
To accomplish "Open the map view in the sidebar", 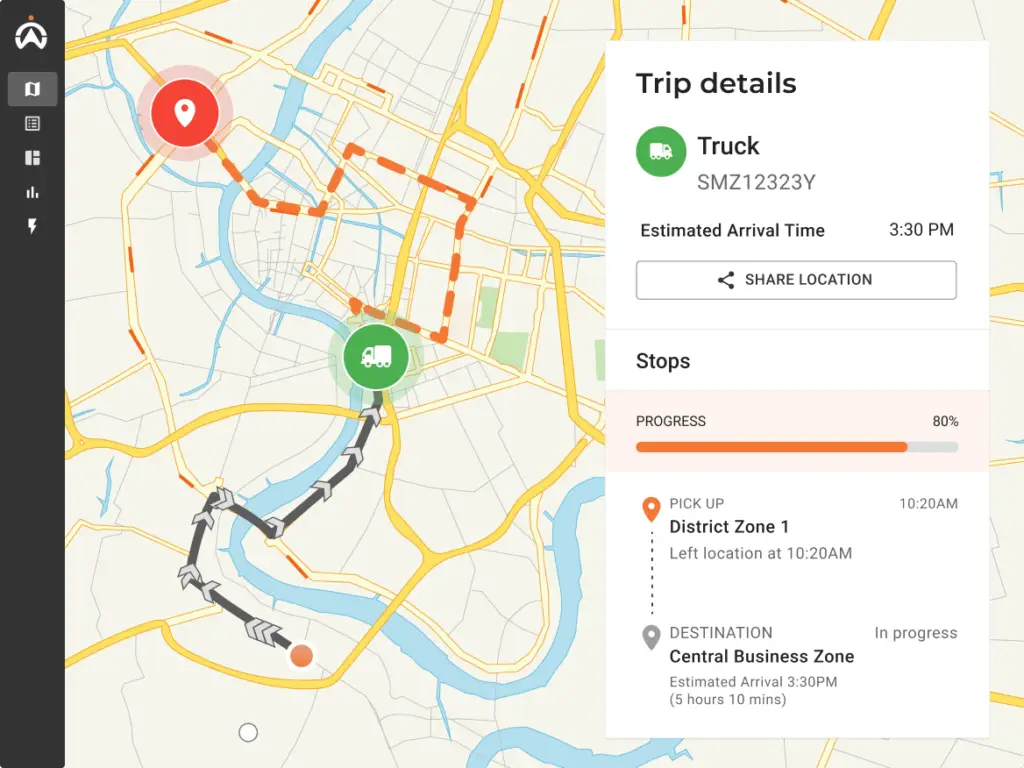I will [32, 89].
